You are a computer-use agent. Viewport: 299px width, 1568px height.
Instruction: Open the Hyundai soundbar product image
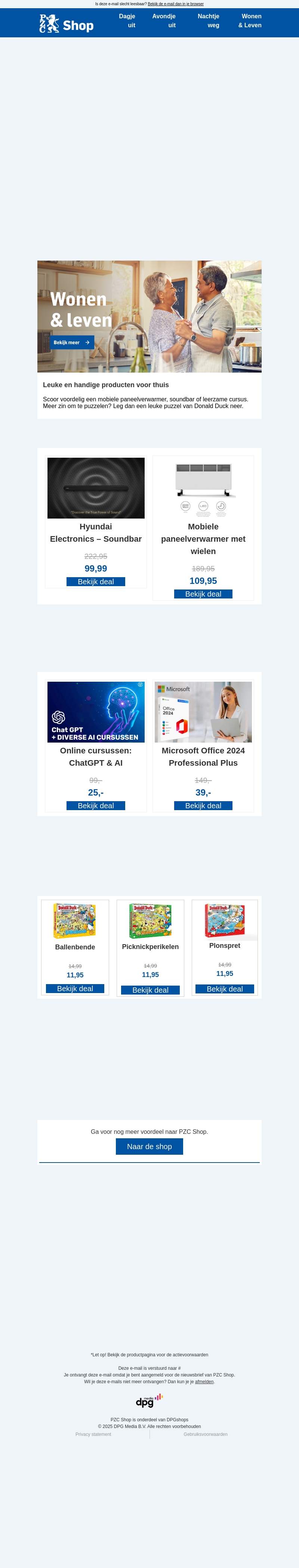[96, 488]
